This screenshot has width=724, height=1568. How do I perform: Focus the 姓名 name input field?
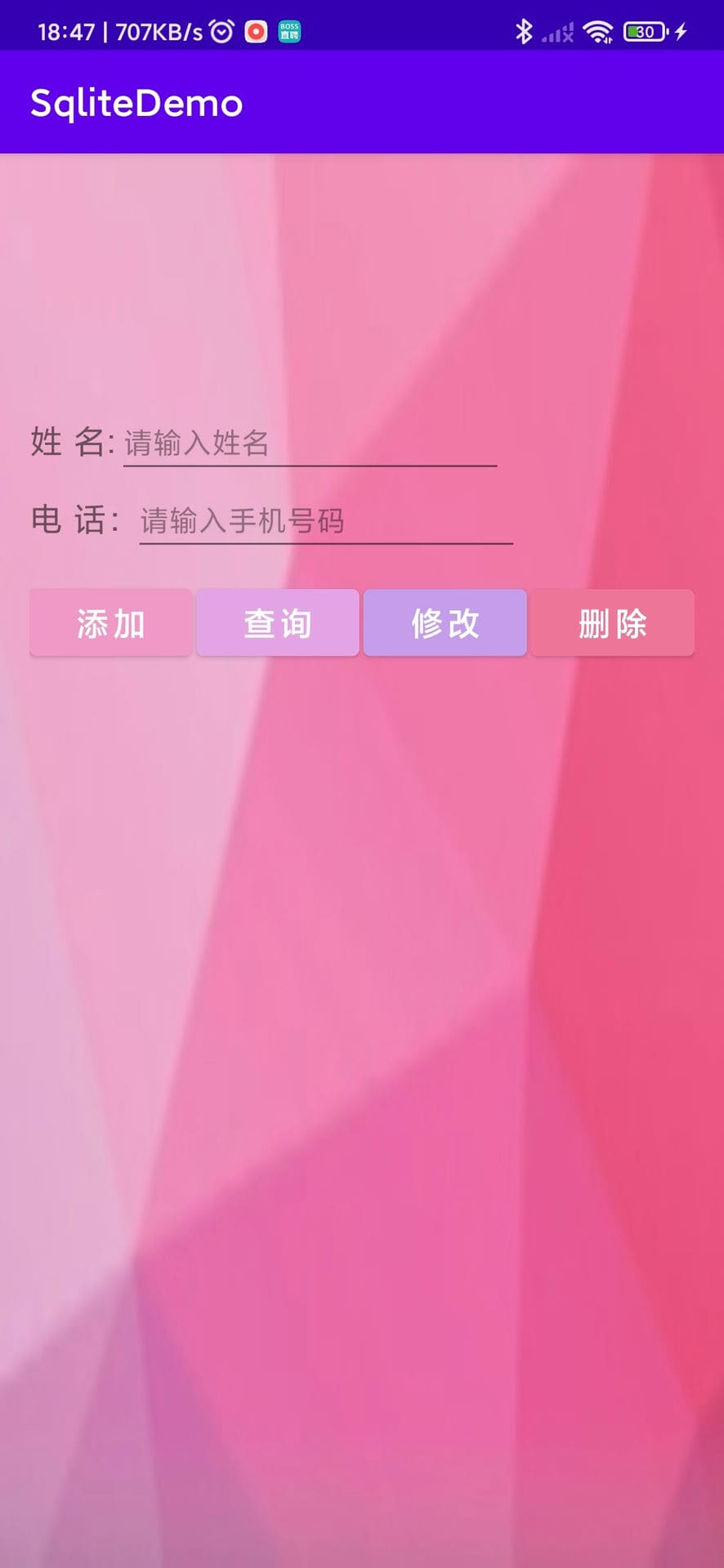(310, 443)
